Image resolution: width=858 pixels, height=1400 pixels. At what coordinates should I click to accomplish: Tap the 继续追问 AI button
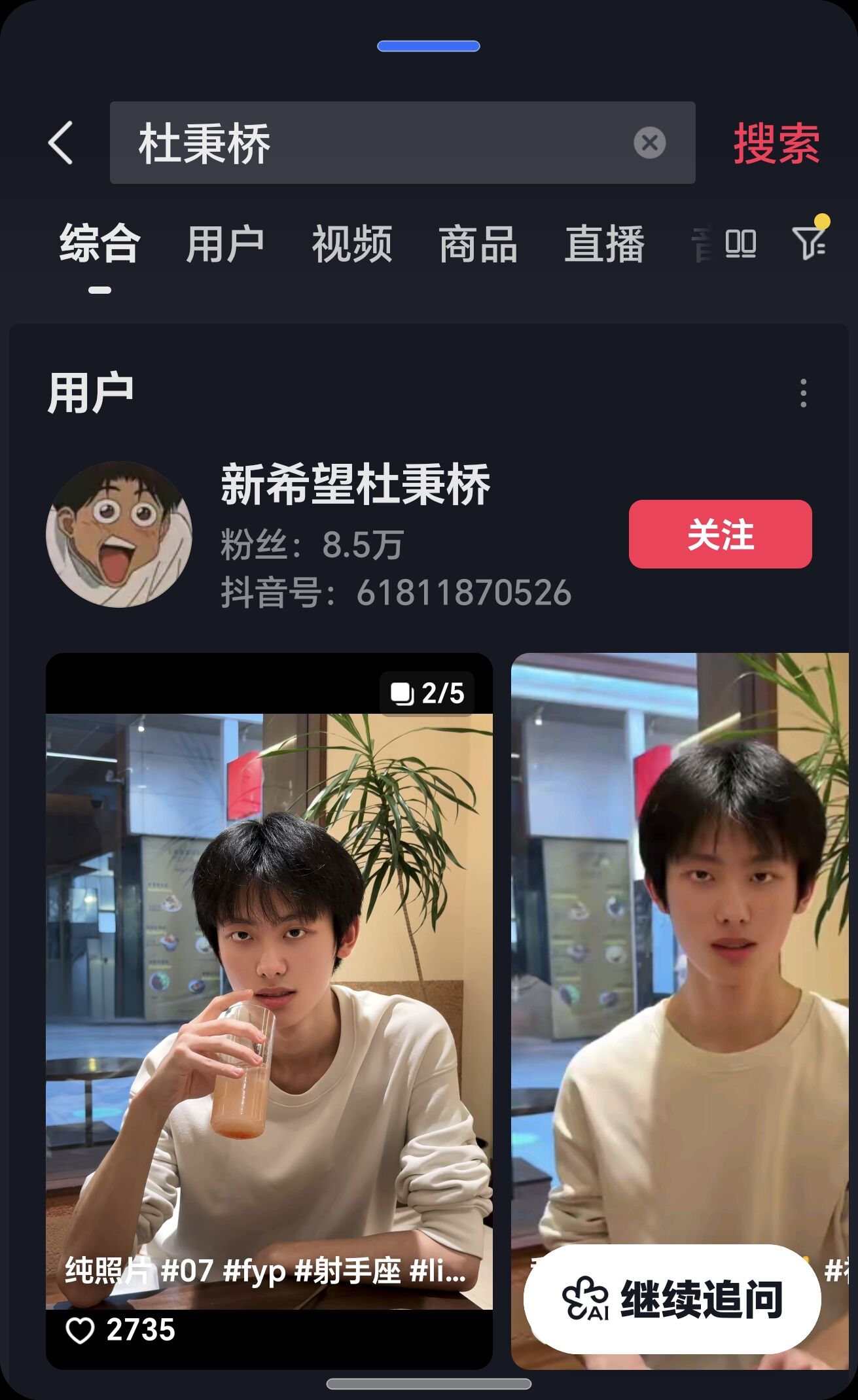click(671, 1299)
